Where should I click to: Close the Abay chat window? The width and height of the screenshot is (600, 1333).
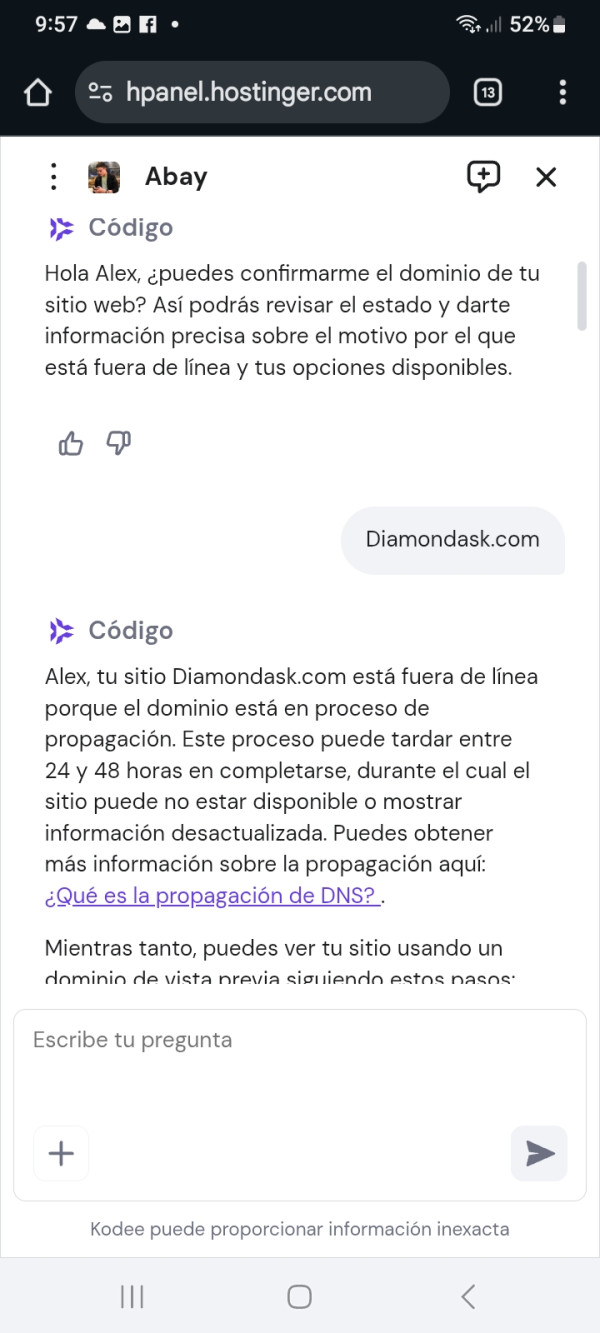coord(546,177)
